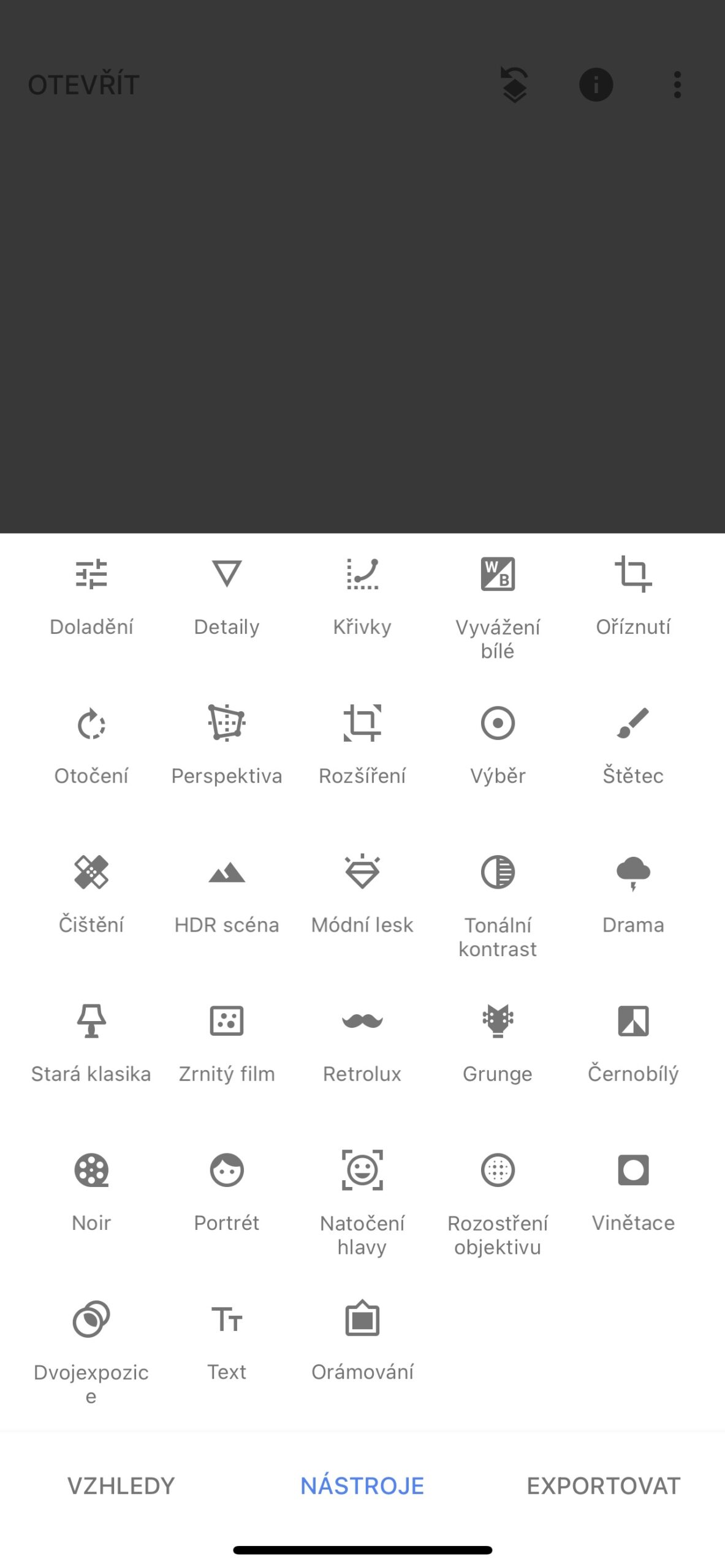This screenshot has height=1568, width=725.
Task: Select the Doladění tool
Action: click(x=91, y=594)
